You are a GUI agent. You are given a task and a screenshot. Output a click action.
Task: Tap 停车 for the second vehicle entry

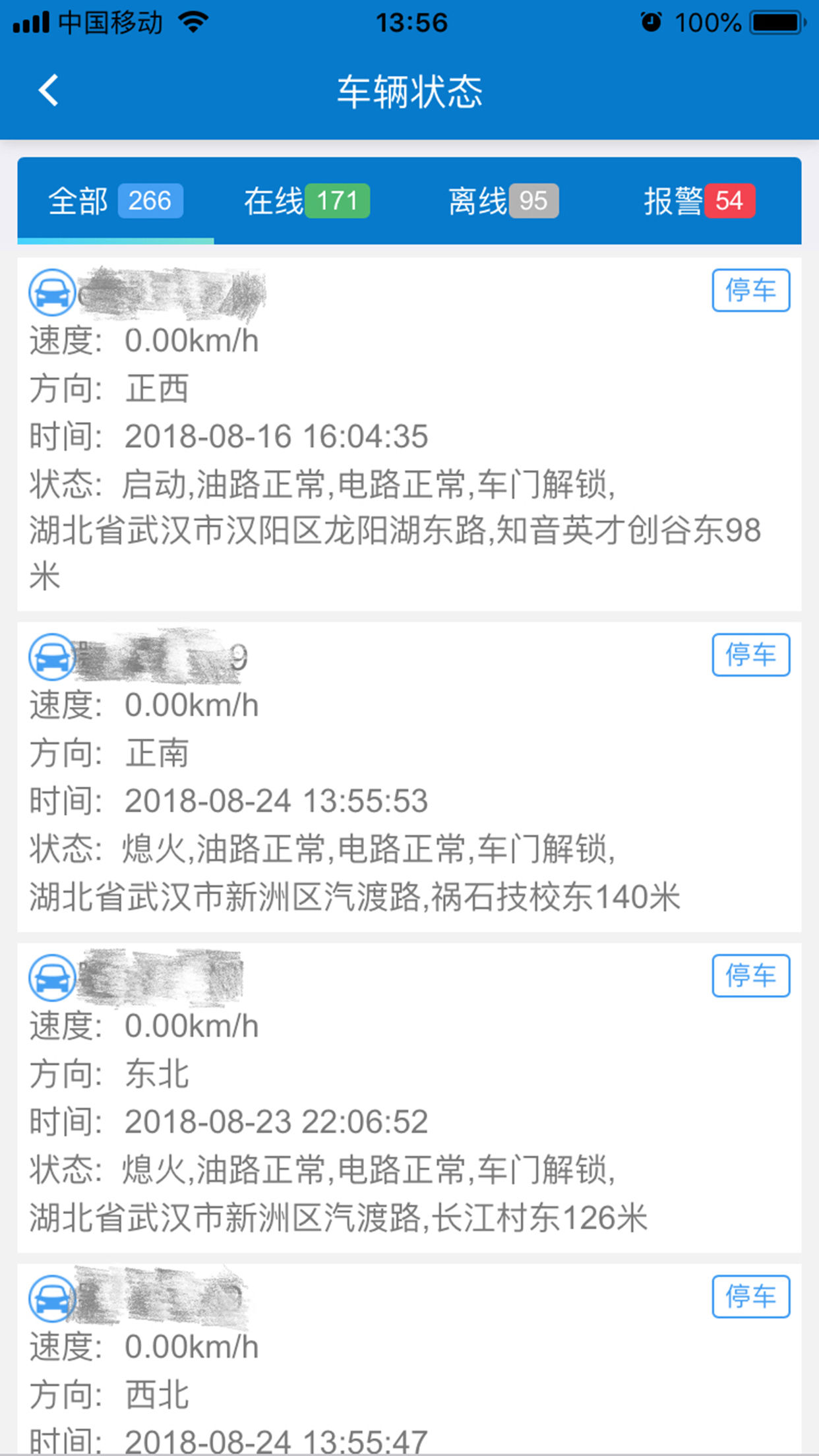click(750, 655)
